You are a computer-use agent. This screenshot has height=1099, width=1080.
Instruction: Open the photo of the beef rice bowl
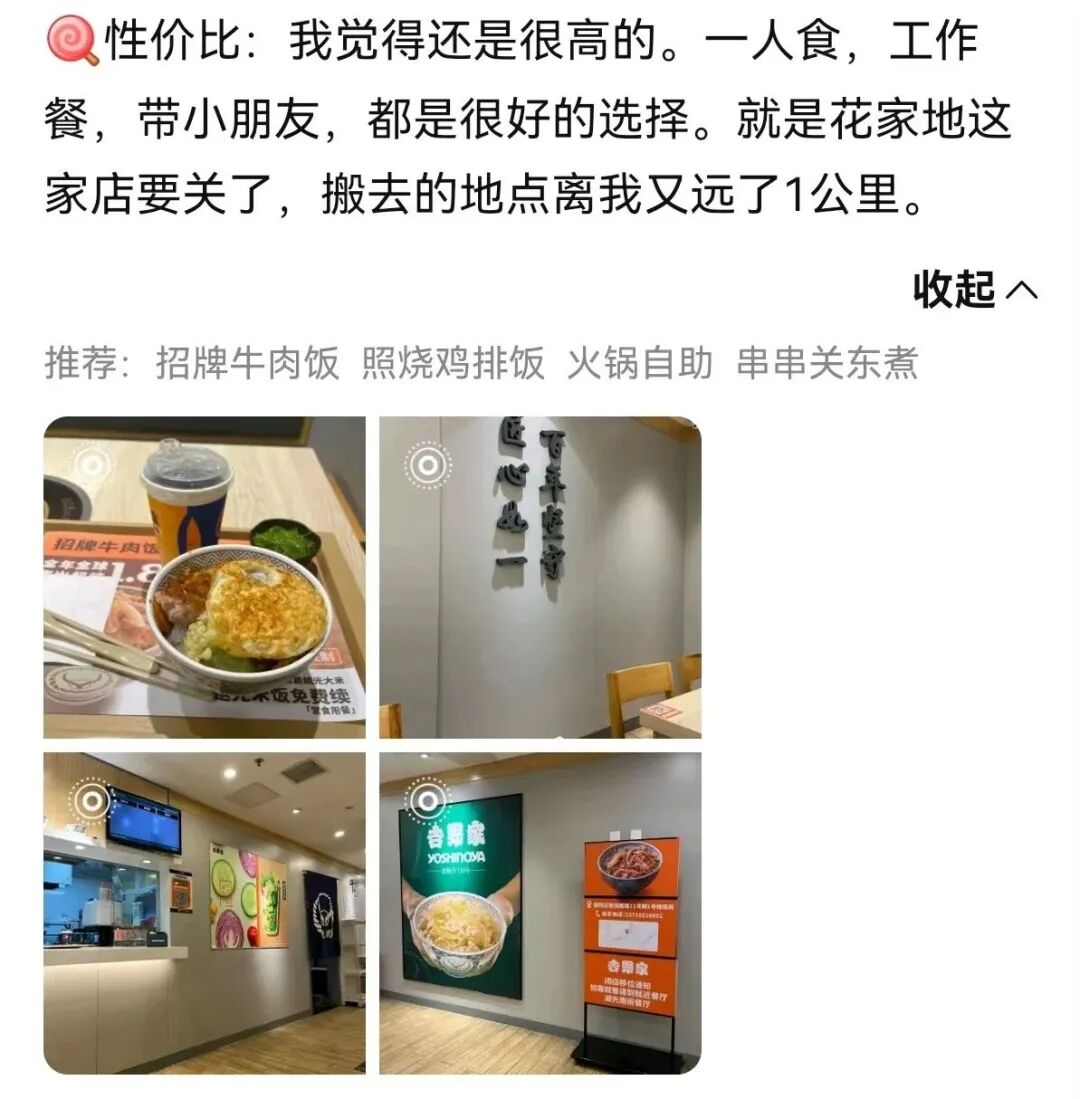(x=205, y=578)
